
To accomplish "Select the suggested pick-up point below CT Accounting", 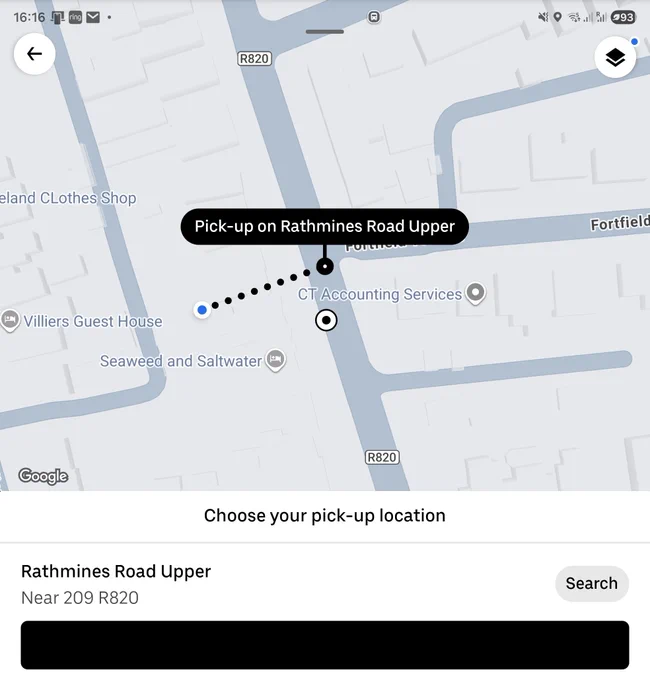I will 326,320.
